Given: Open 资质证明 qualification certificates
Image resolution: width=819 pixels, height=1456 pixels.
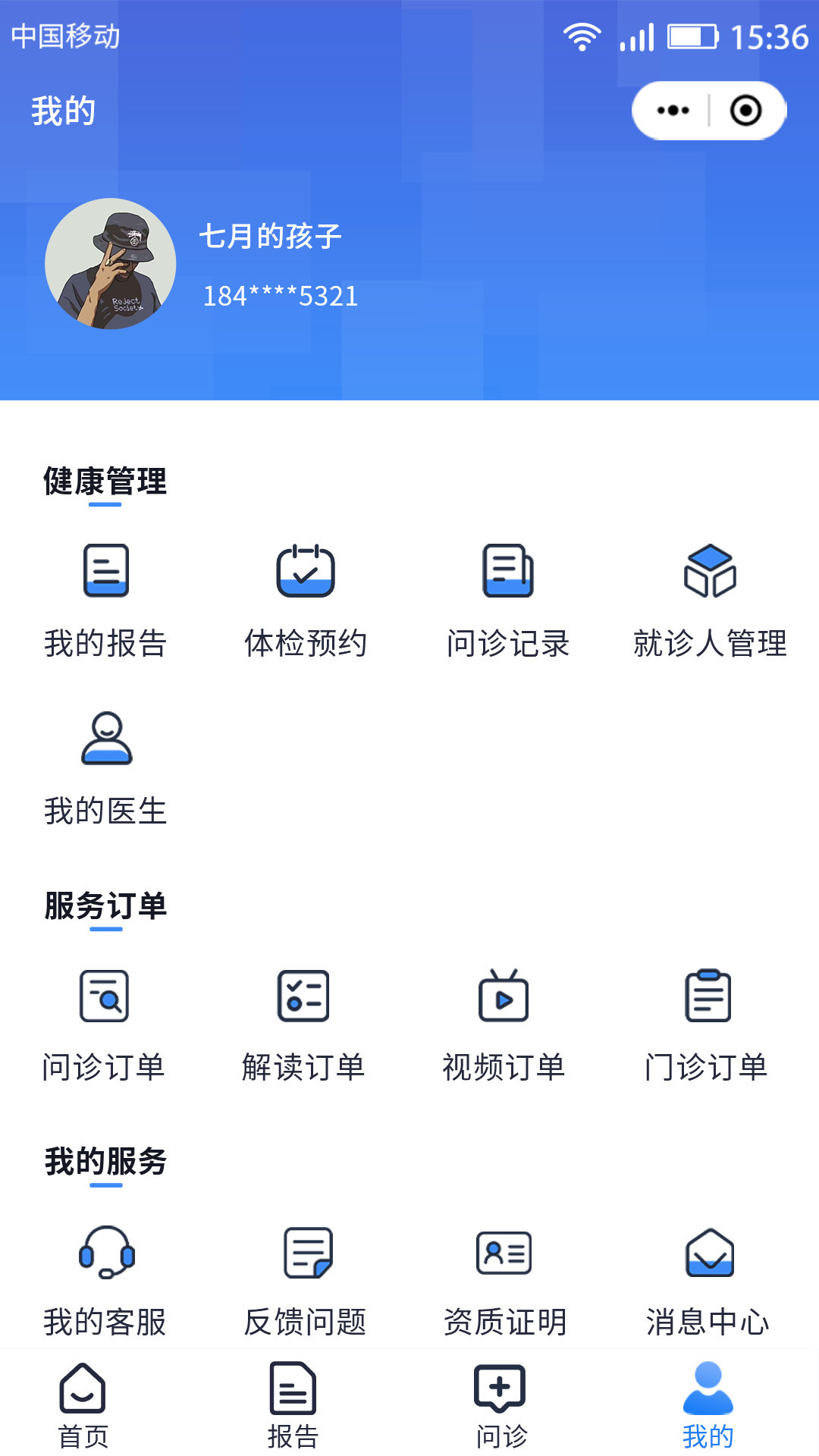Looking at the screenshot, I should (504, 1280).
